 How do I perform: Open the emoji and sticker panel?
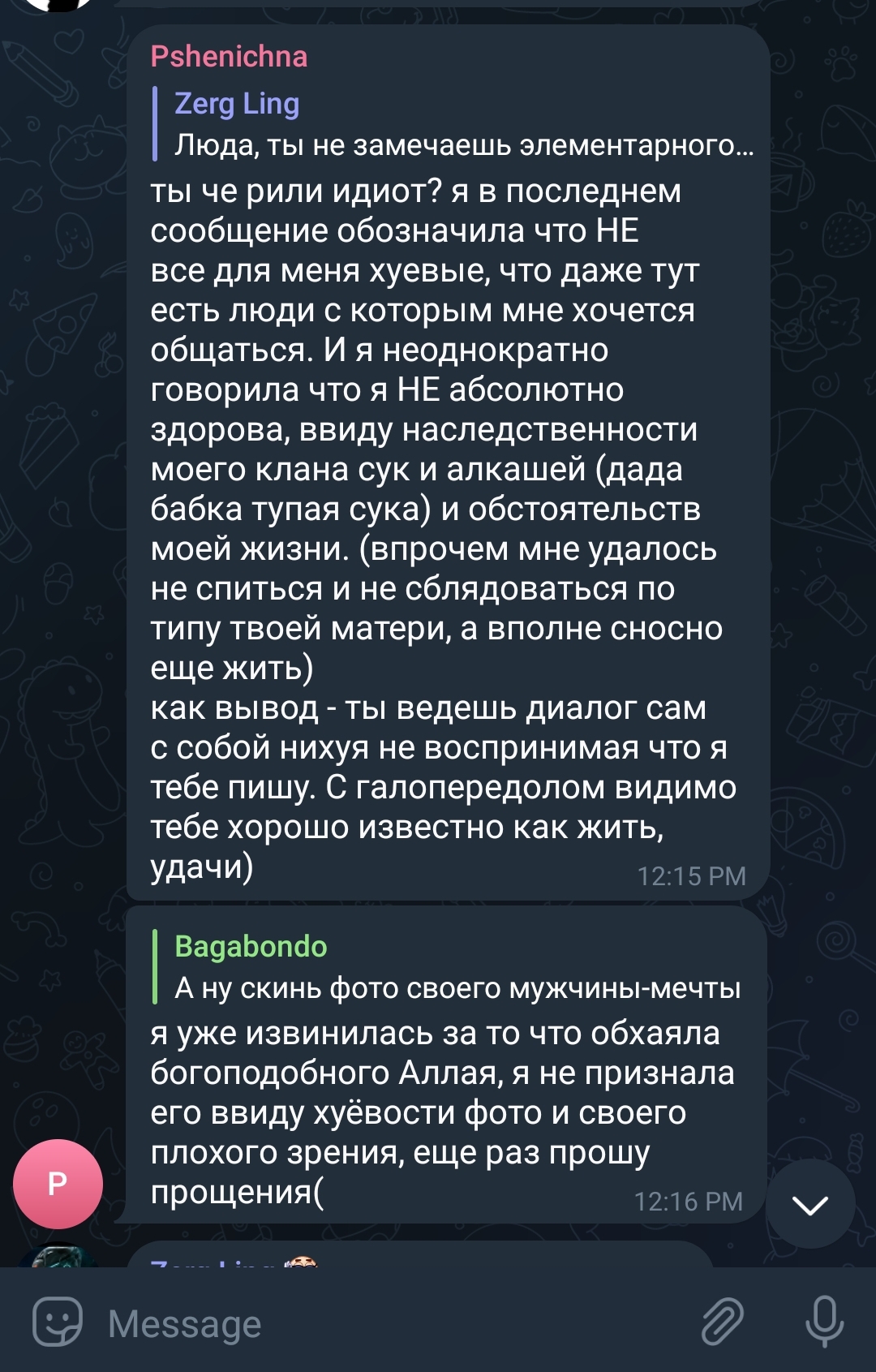pos(57,1322)
